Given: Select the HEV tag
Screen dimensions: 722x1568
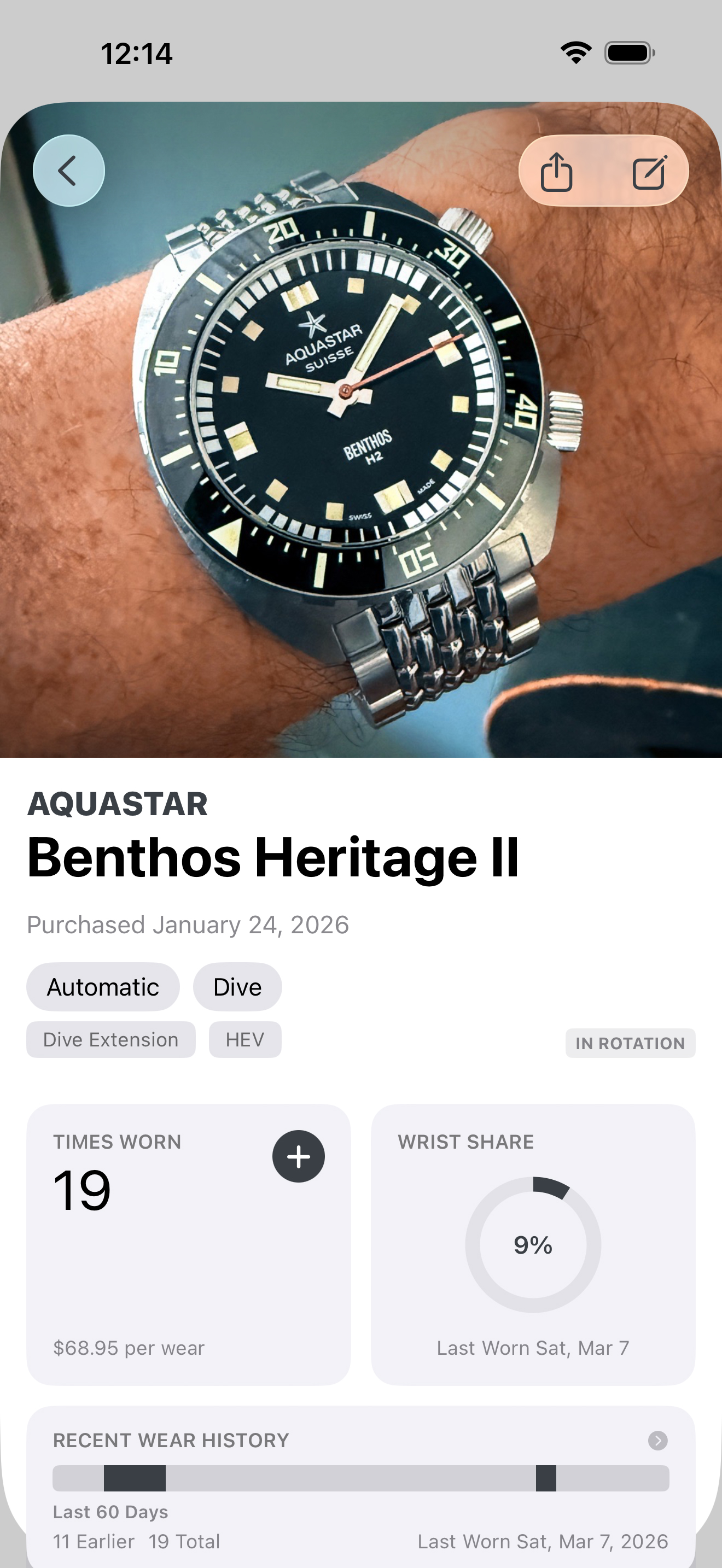Looking at the screenshot, I should point(244,1040).
